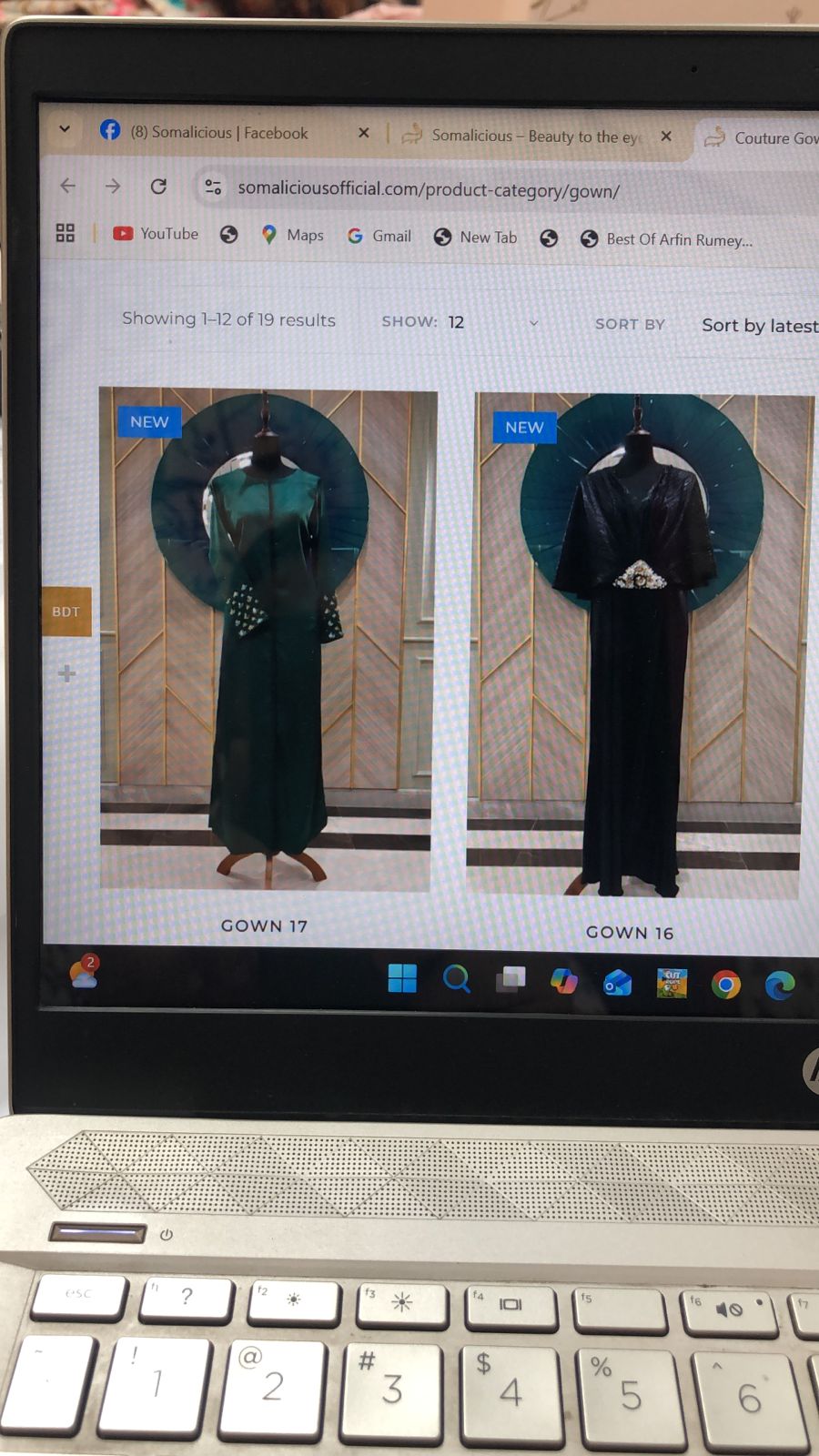Open the Sort by latest dropdown
The height and width of the screenshot is (1456, 819).
tap(759, 325)
